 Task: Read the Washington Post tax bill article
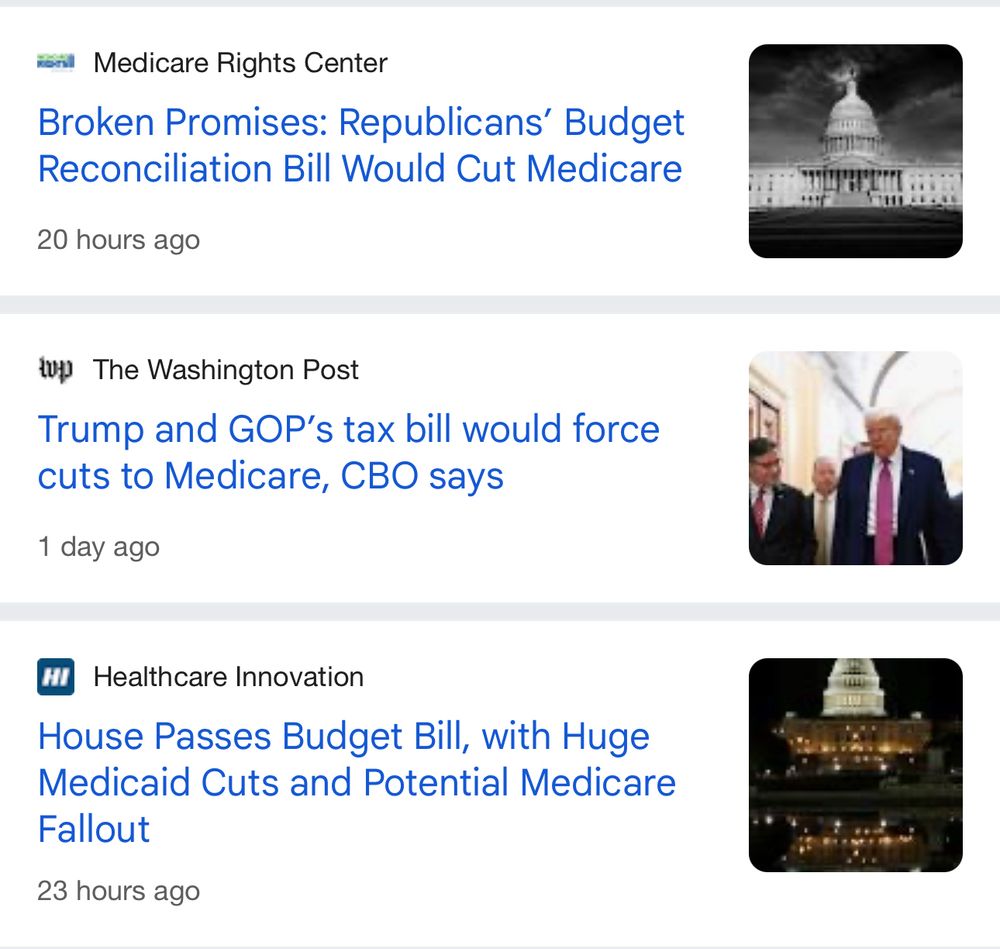click(x=348, y=453)
